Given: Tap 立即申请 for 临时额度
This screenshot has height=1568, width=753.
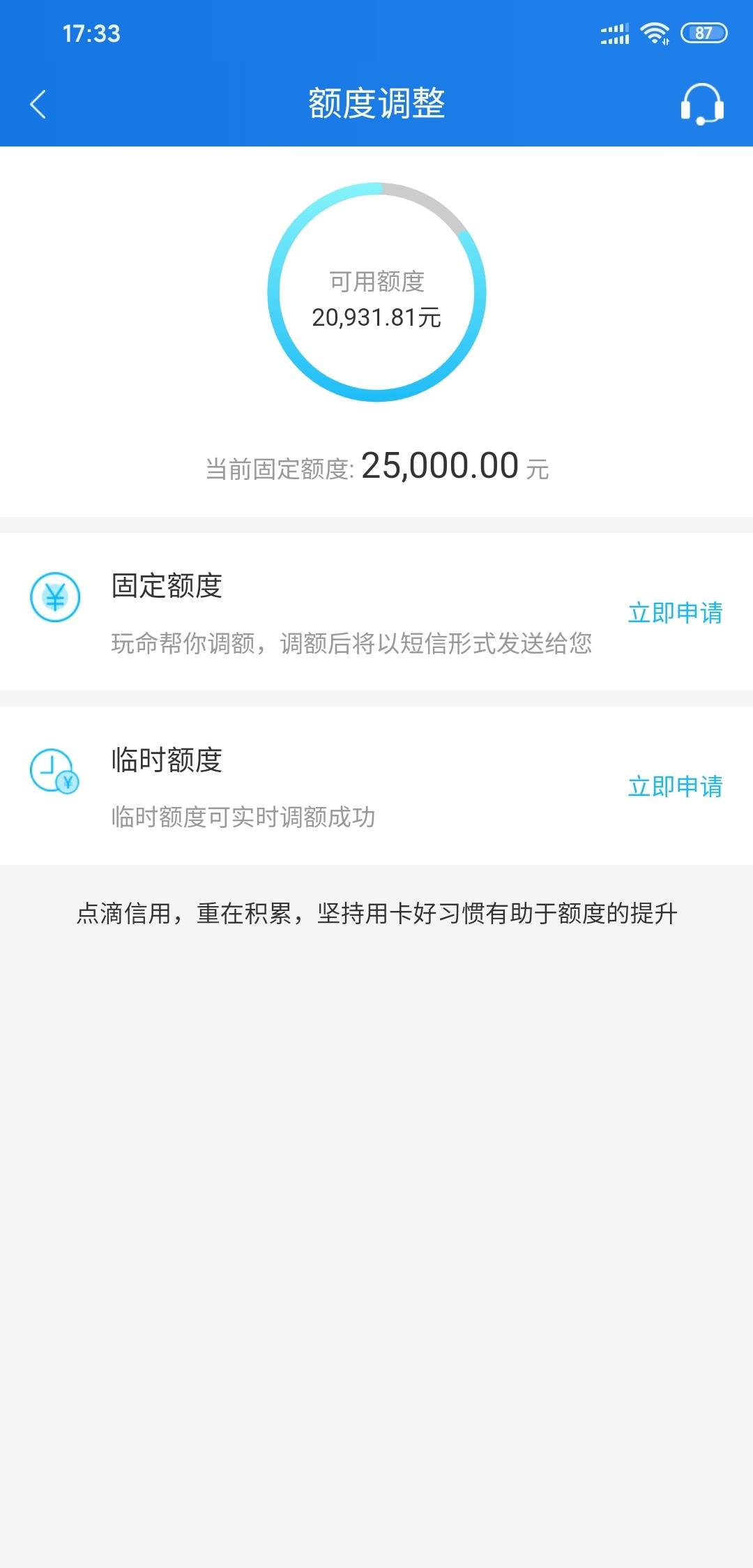Looking at the screenshot, I should [675, 786].
